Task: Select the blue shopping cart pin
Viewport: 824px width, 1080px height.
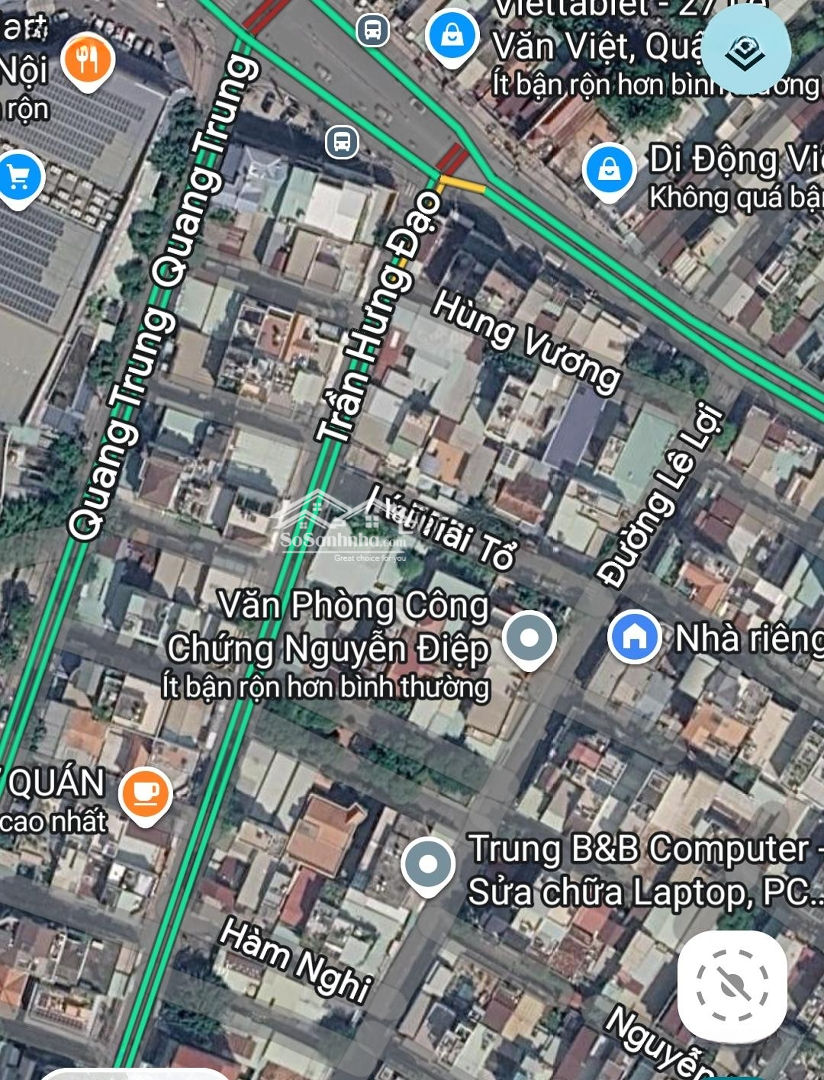Action: pyautogui.click(x=19, y=178)
